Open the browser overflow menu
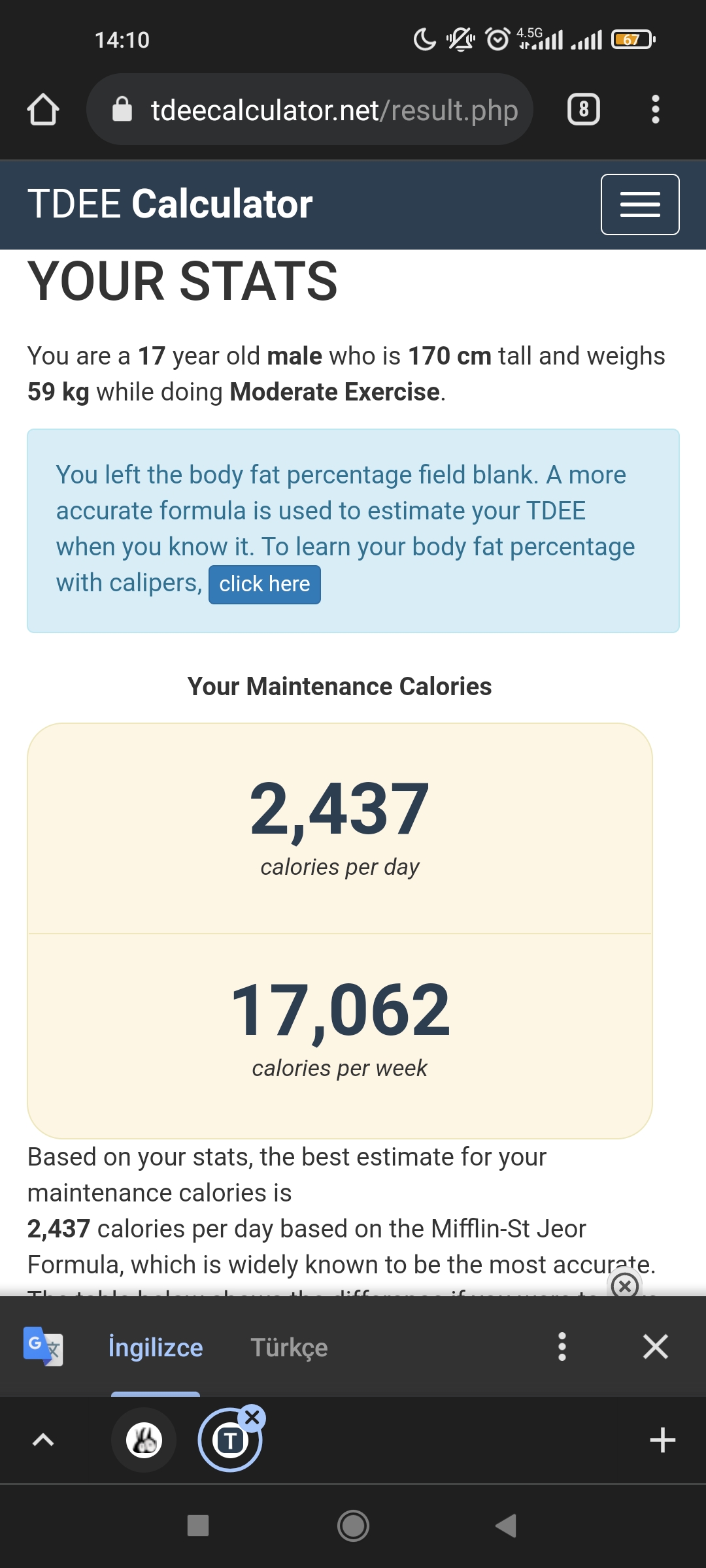Viewport: 706px width, 1568px height. [x=655, y=109]
